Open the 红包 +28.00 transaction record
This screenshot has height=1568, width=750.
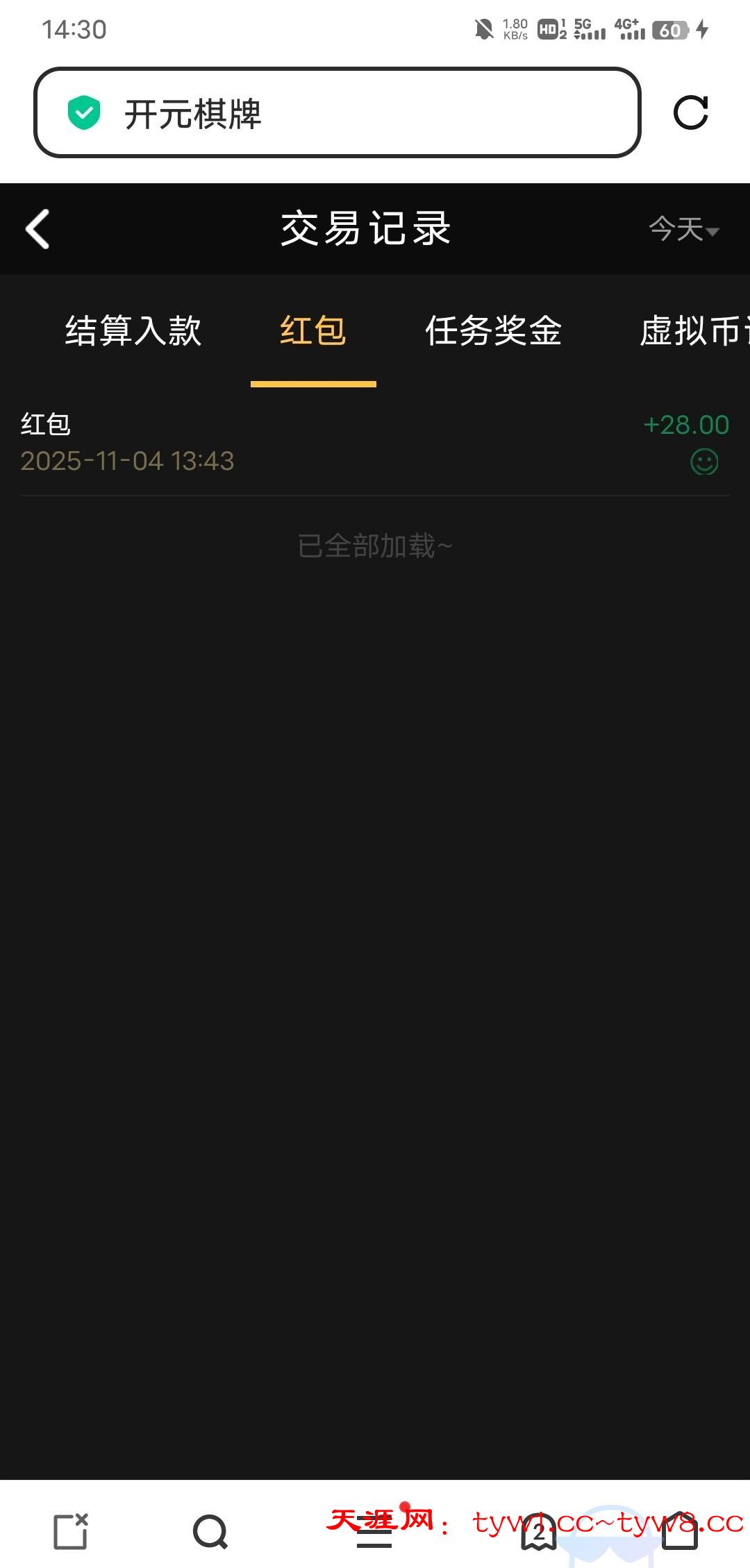[375, 442]
